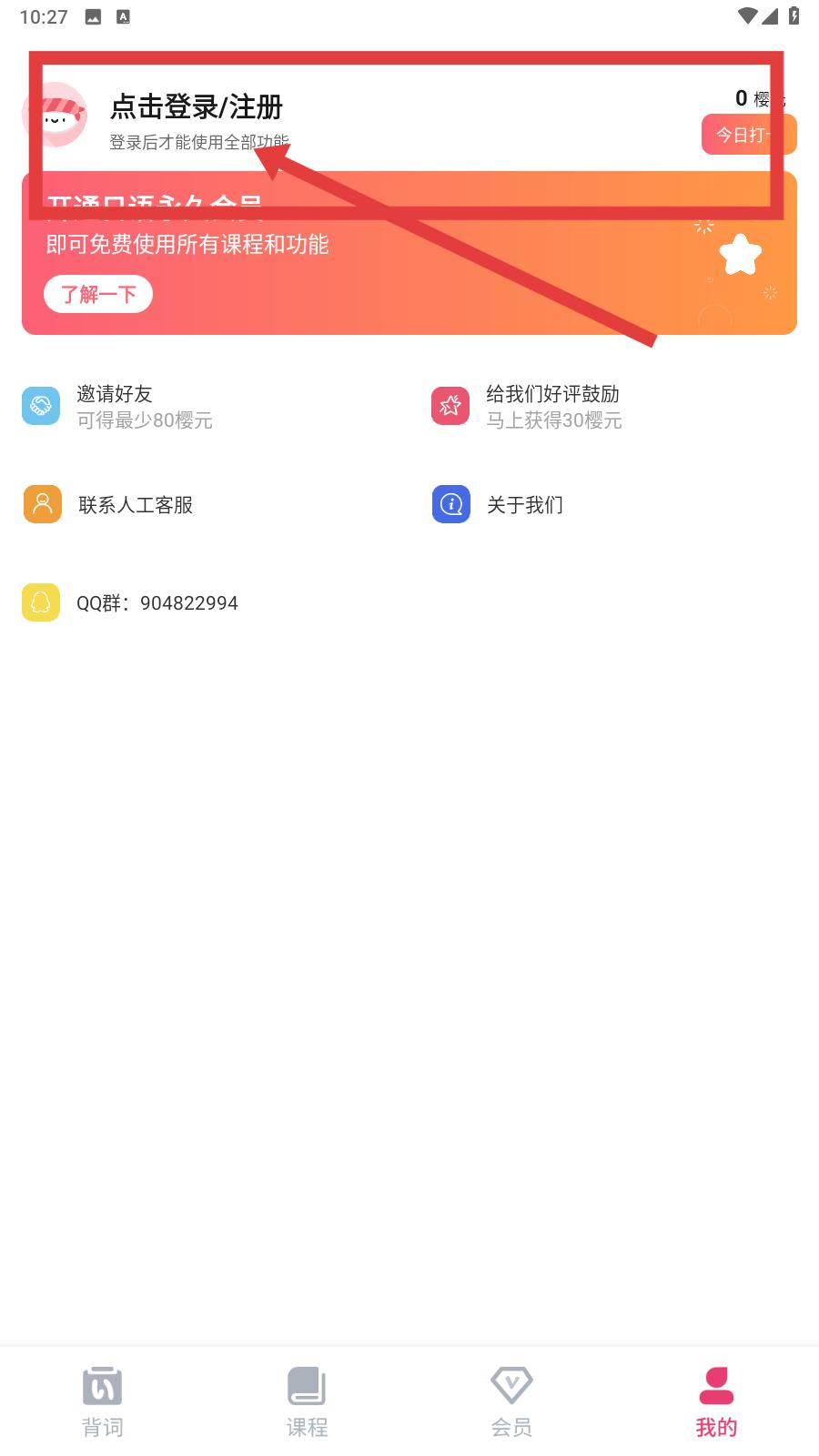This screenshot has width=819, height=1456.
Task: Tap 了解一下 on the membership banner
Action: (x=98, y=294)
